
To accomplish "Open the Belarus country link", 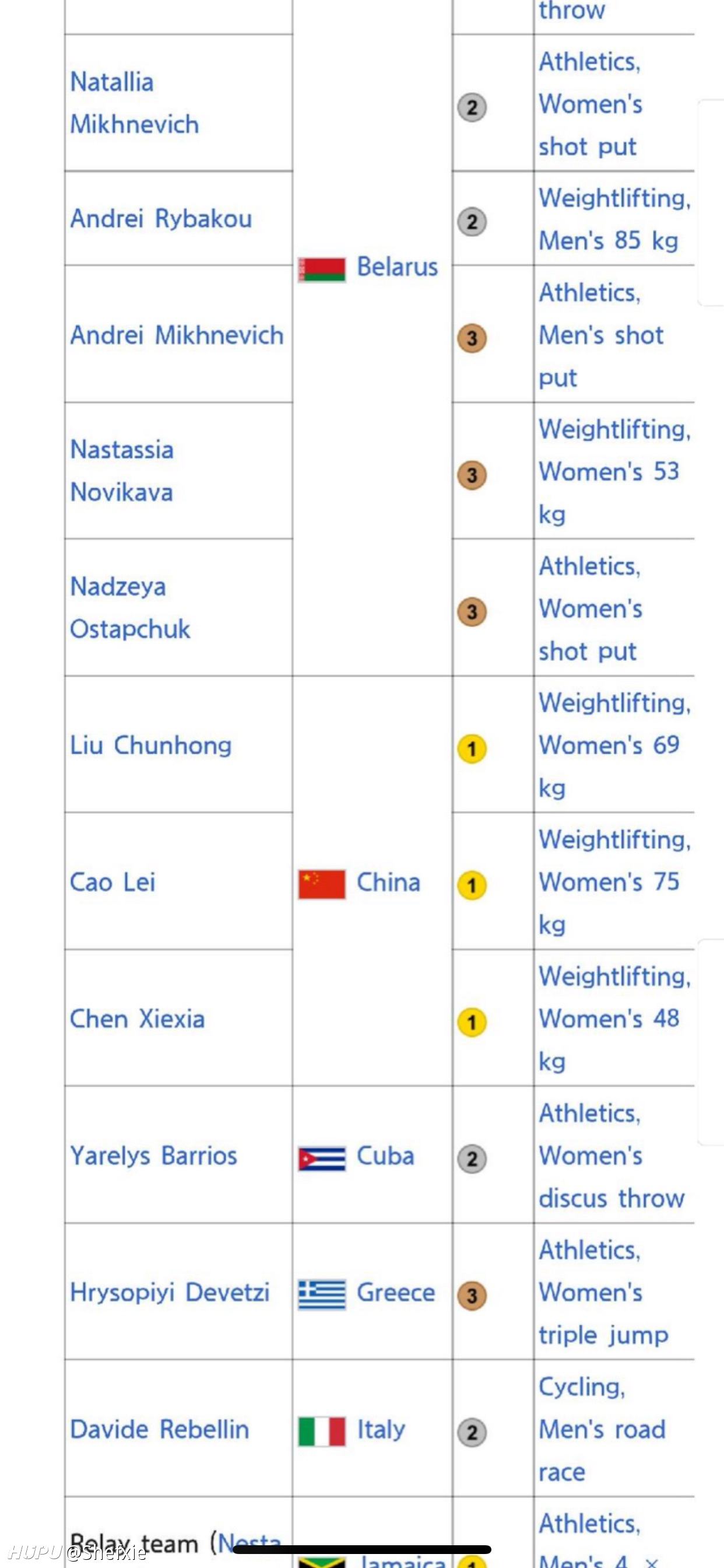I will [398, 267].
